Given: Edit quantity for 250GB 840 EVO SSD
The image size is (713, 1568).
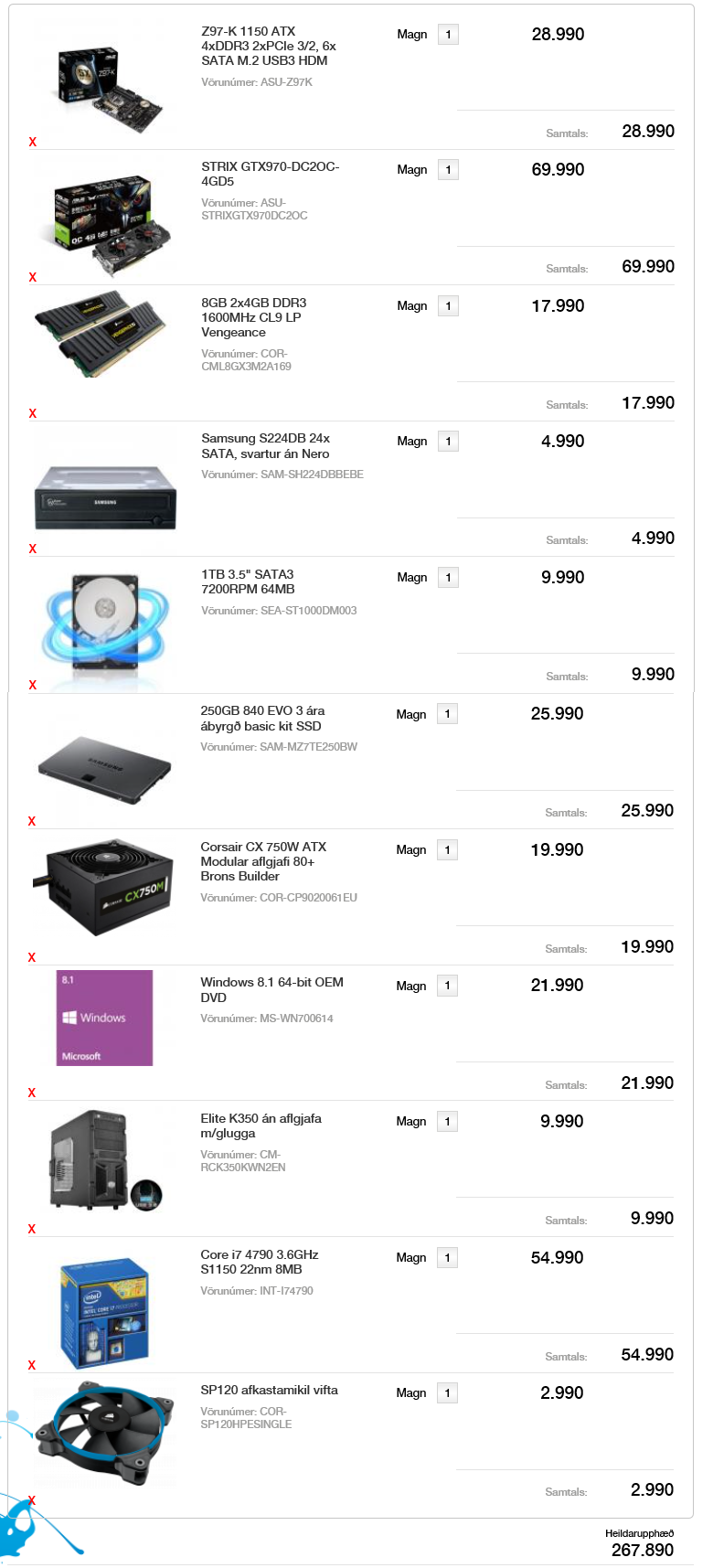Looking at the screenshot, I should point(447,714).
